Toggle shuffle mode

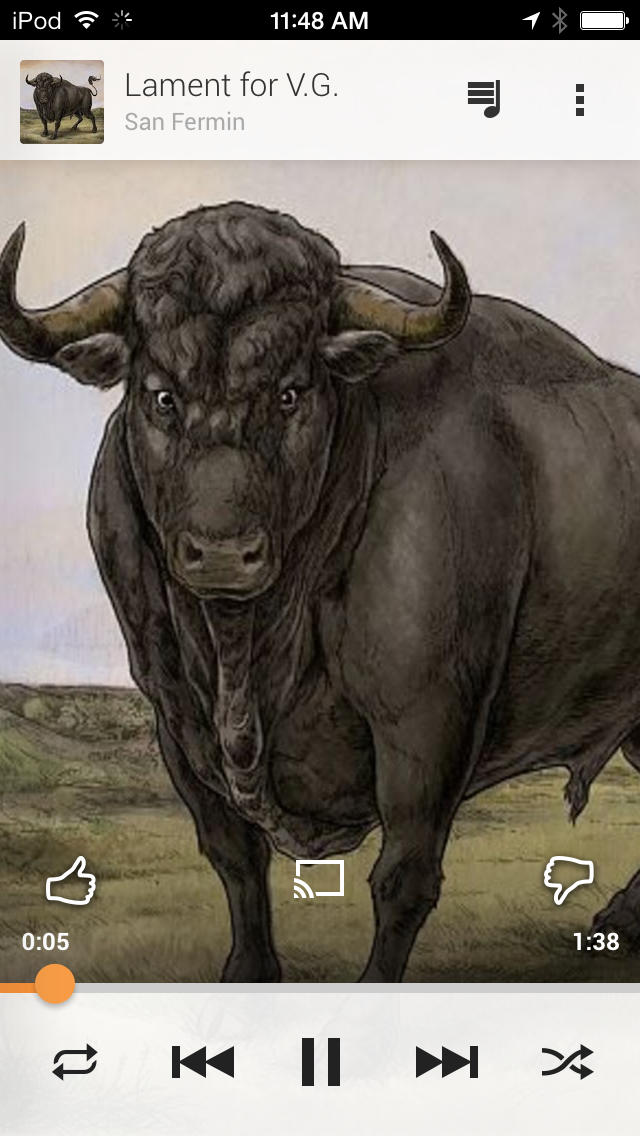pyautogui.click(x=567, y=1061)
